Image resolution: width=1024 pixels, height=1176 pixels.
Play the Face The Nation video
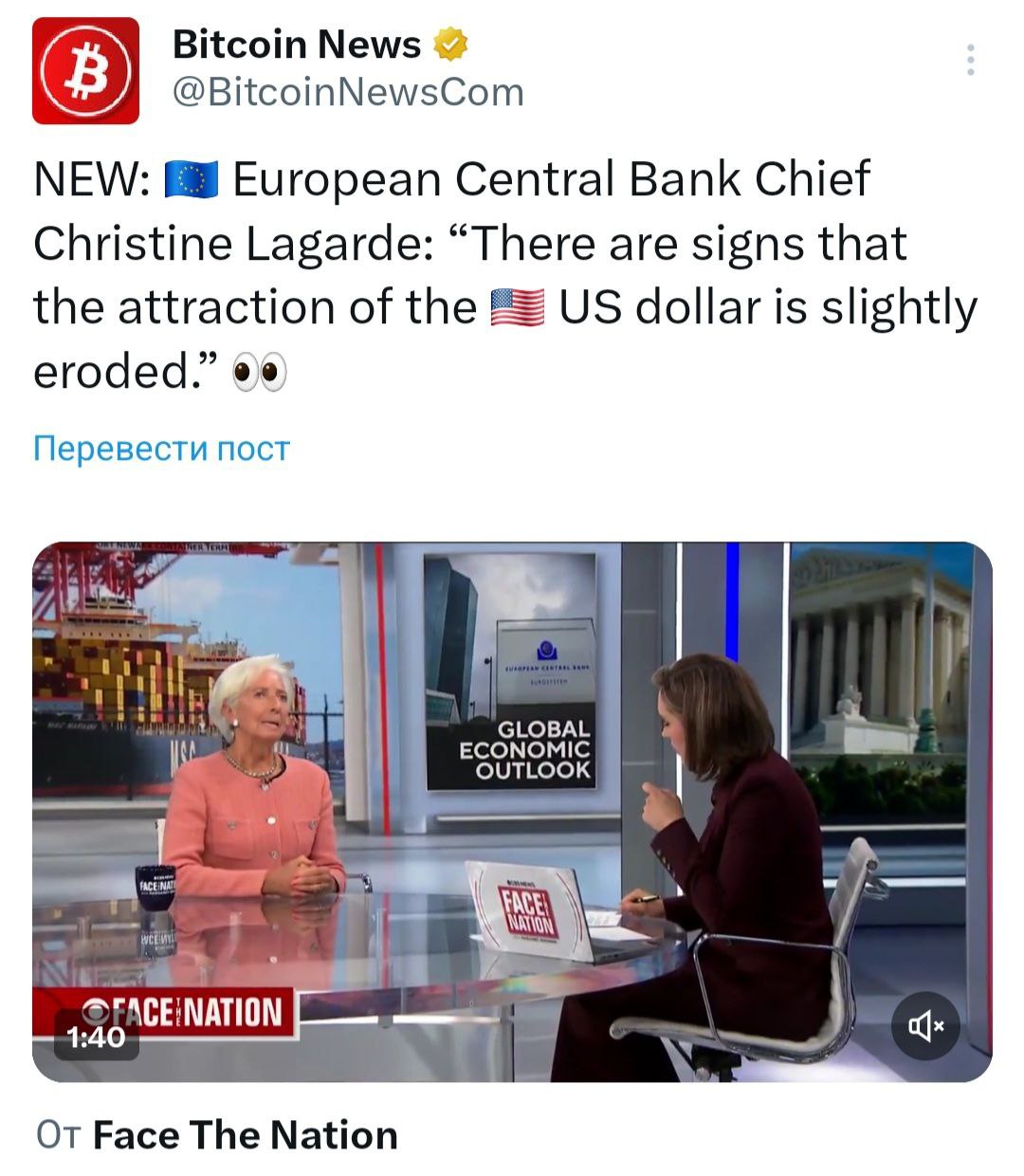click(512, 811)
